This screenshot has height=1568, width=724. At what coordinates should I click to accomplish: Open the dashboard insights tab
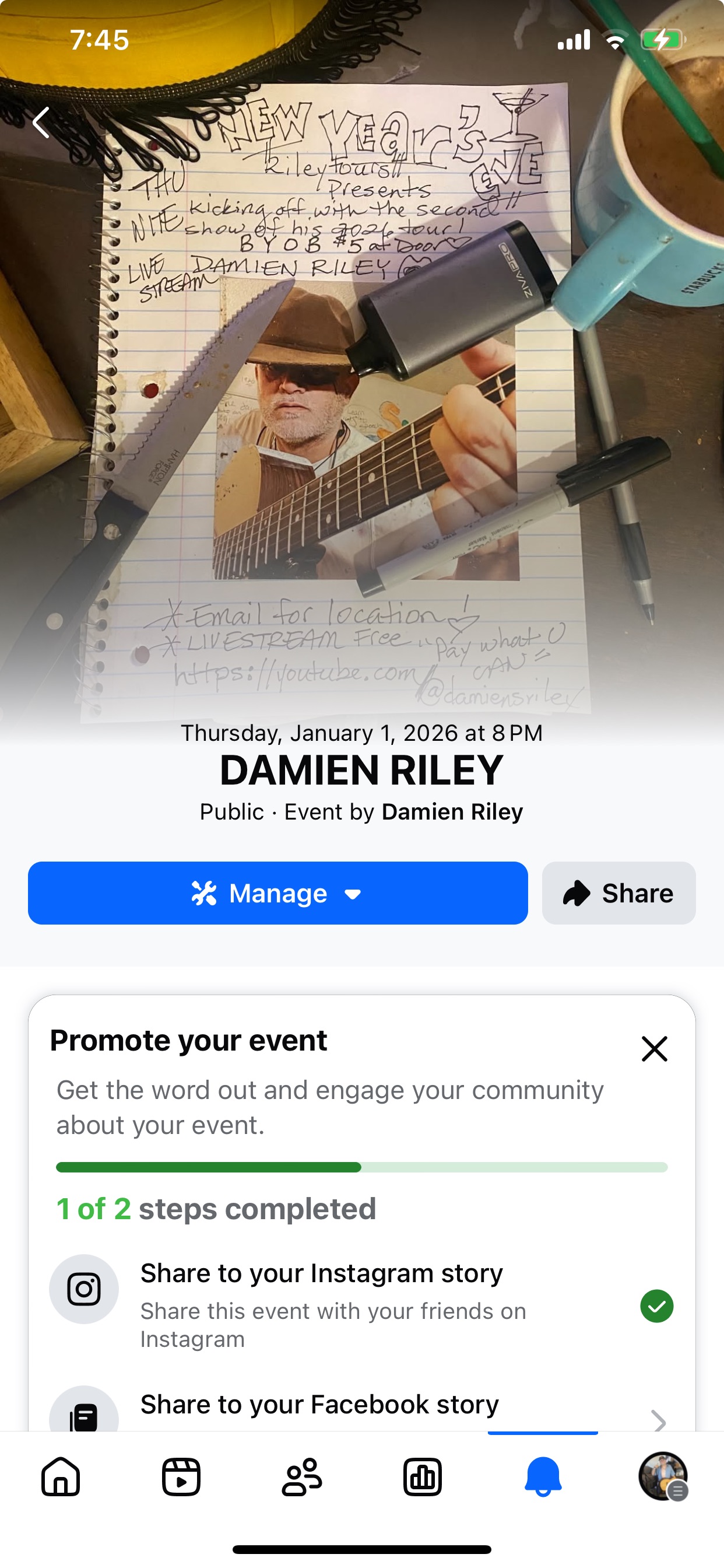click(422, 1476)
